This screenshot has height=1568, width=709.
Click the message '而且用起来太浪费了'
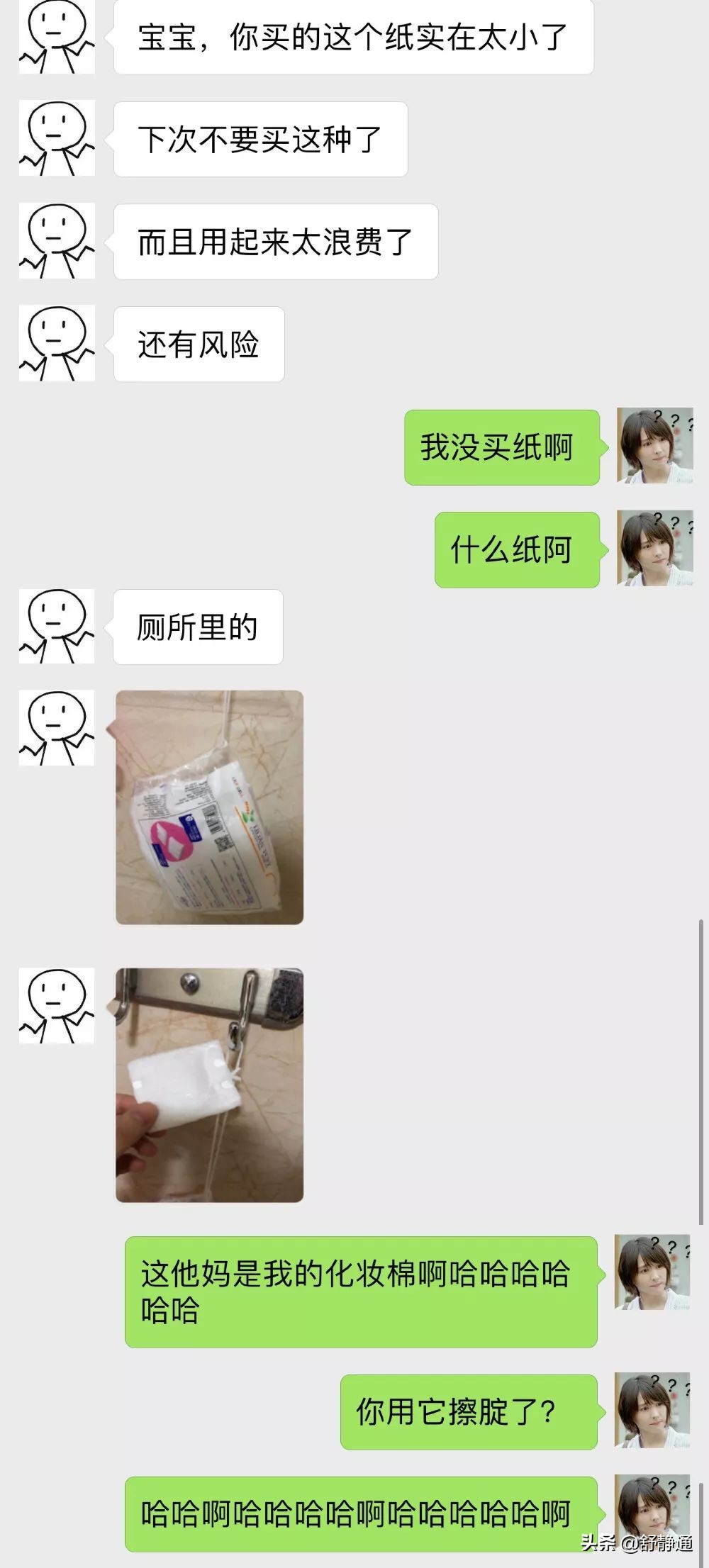tap(277, 242)
